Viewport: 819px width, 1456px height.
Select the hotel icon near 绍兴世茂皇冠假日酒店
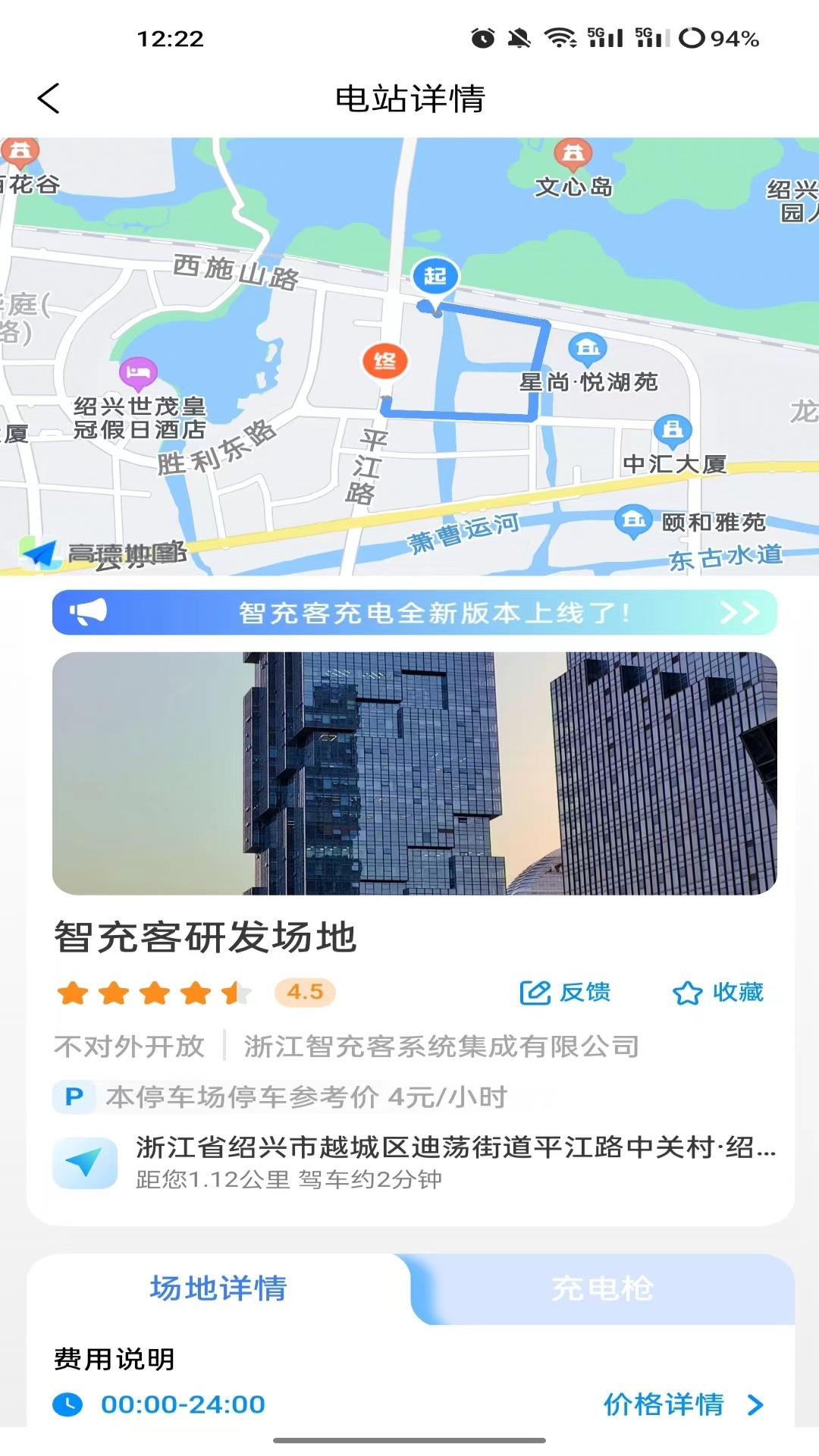tap(136, 371)
